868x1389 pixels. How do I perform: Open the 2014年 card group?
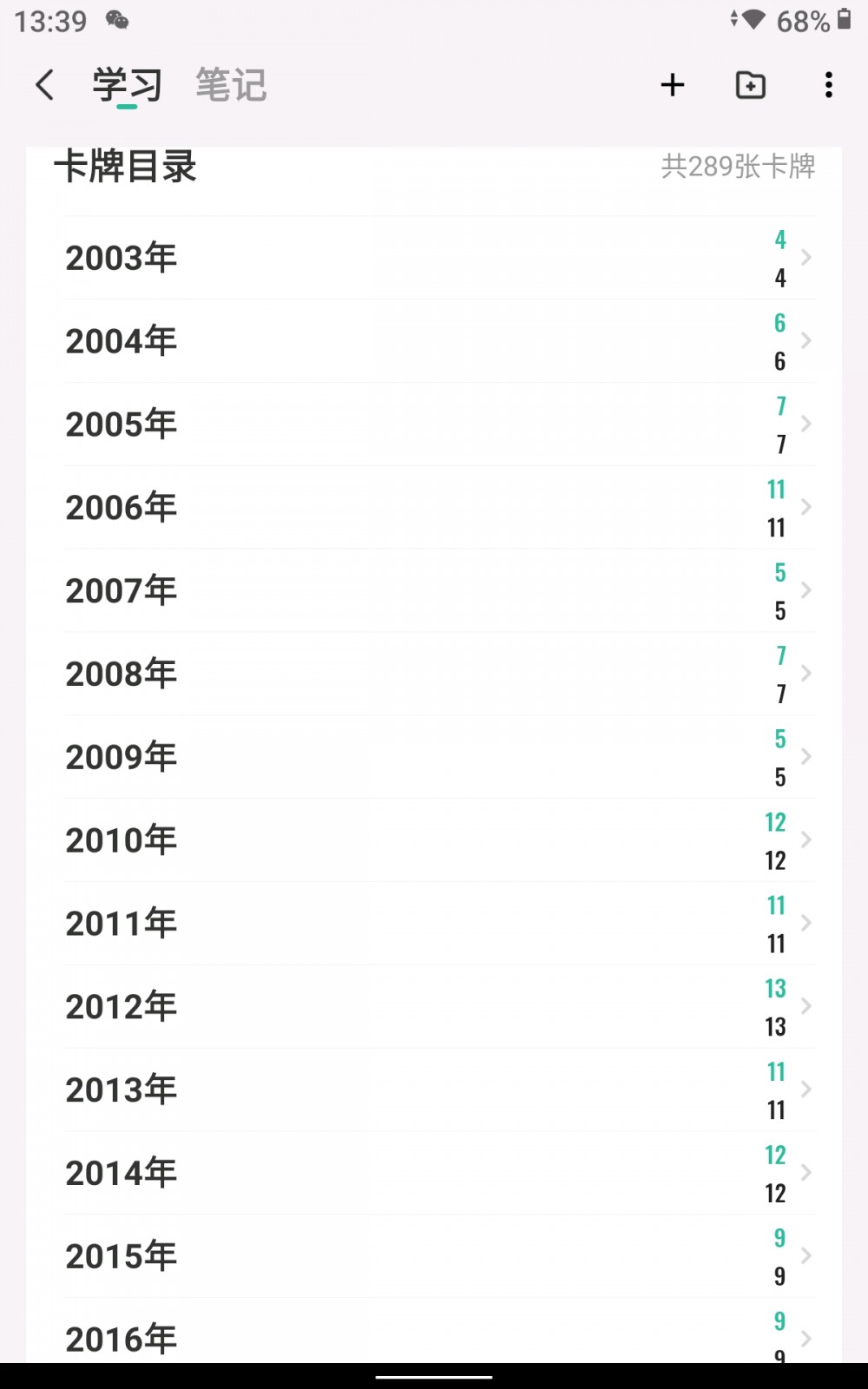coord(440,1173)
